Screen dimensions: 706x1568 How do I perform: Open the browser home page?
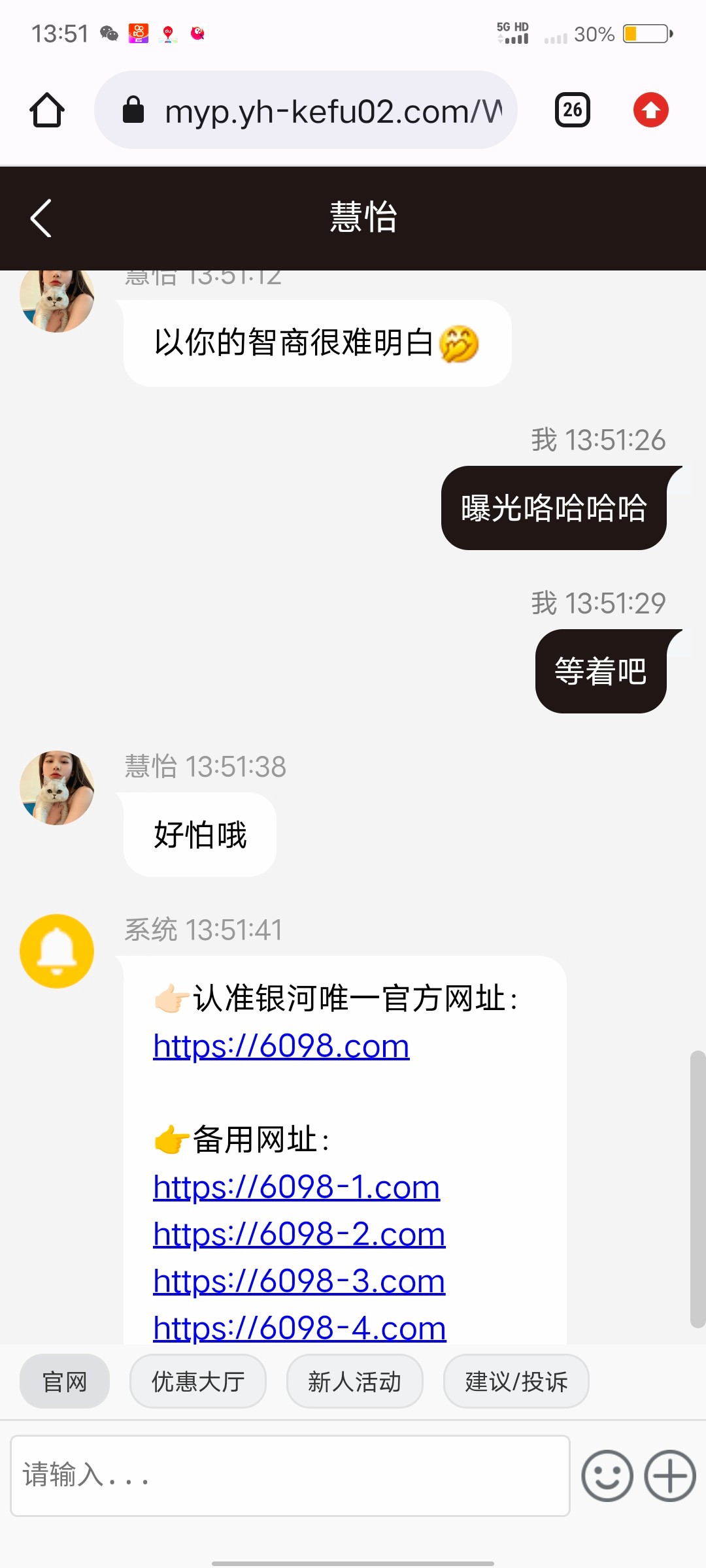(x=47, y=110)
